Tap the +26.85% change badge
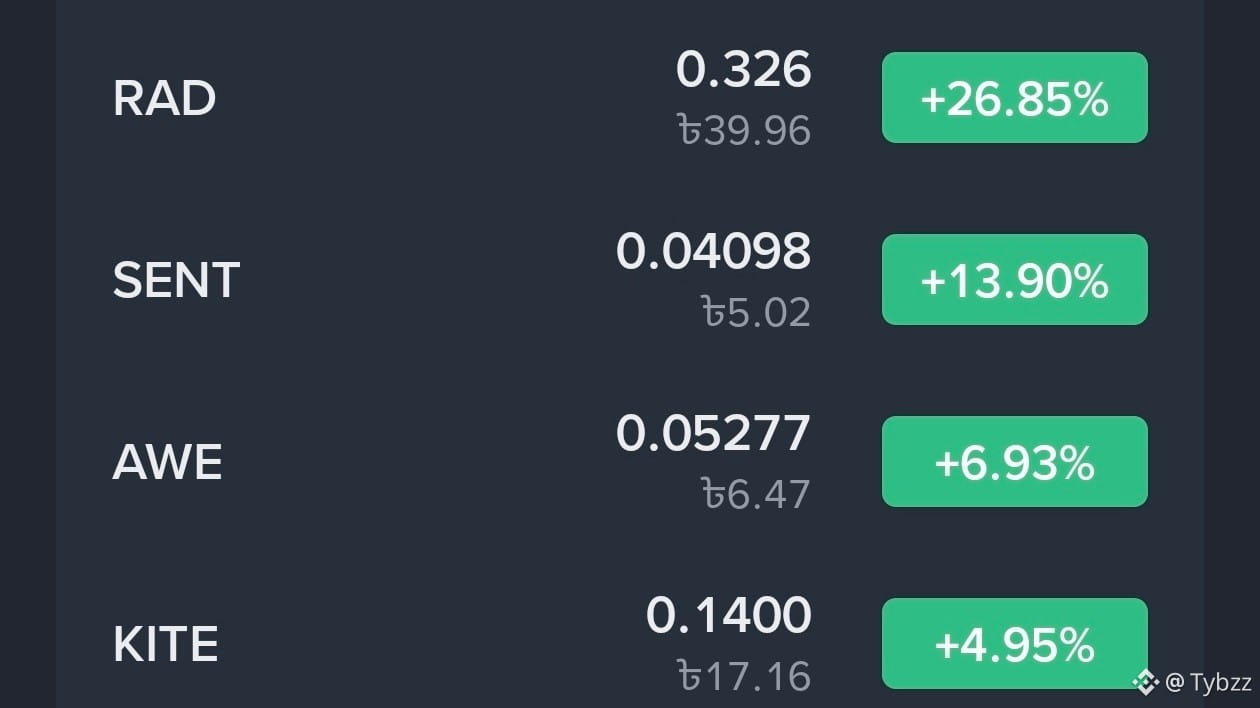The width and height of the screenshot is (1260, 708). [x=1014, y=98]
